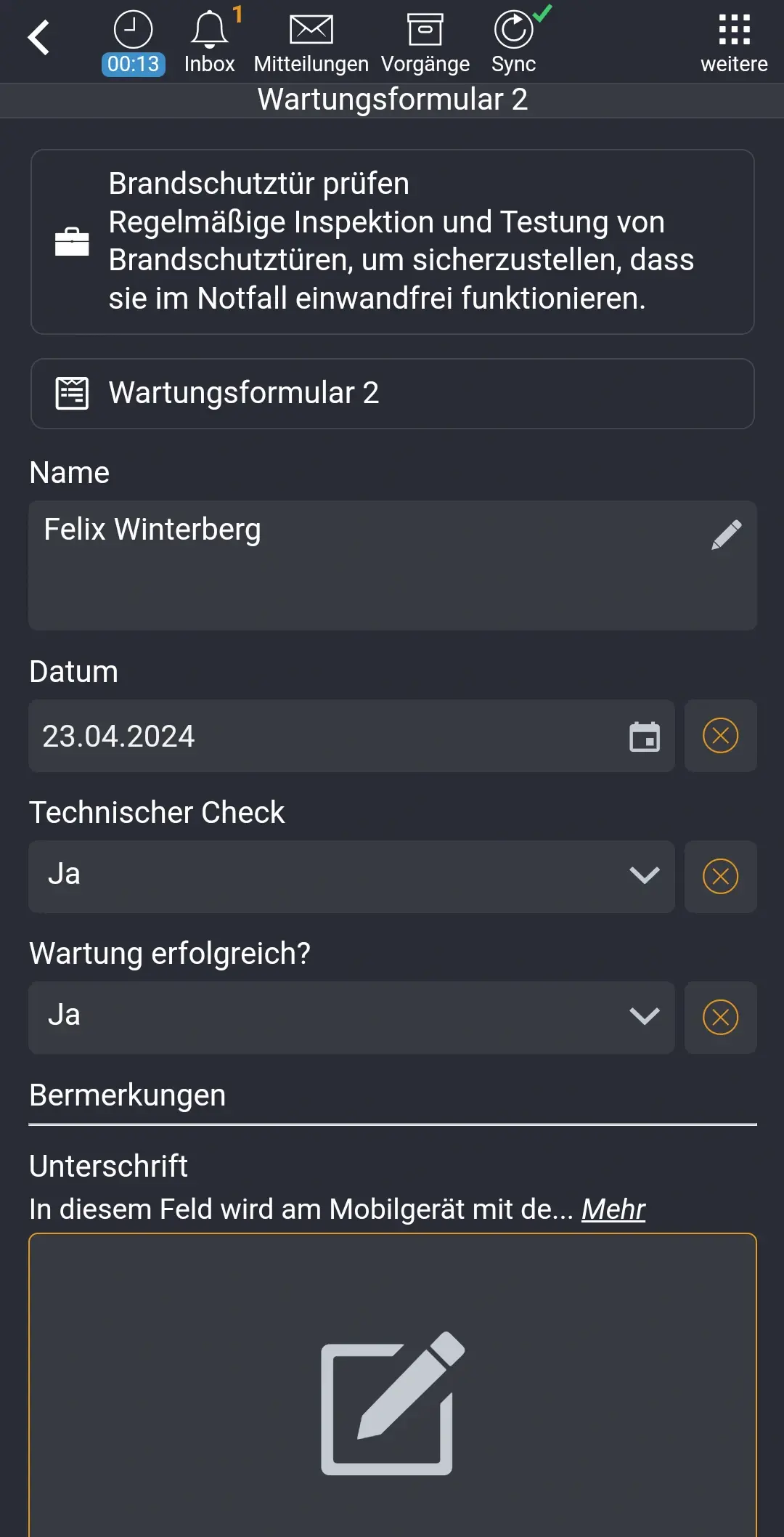Open the calendar picker for Datum

pyautogui.click(x=645, y=736)
